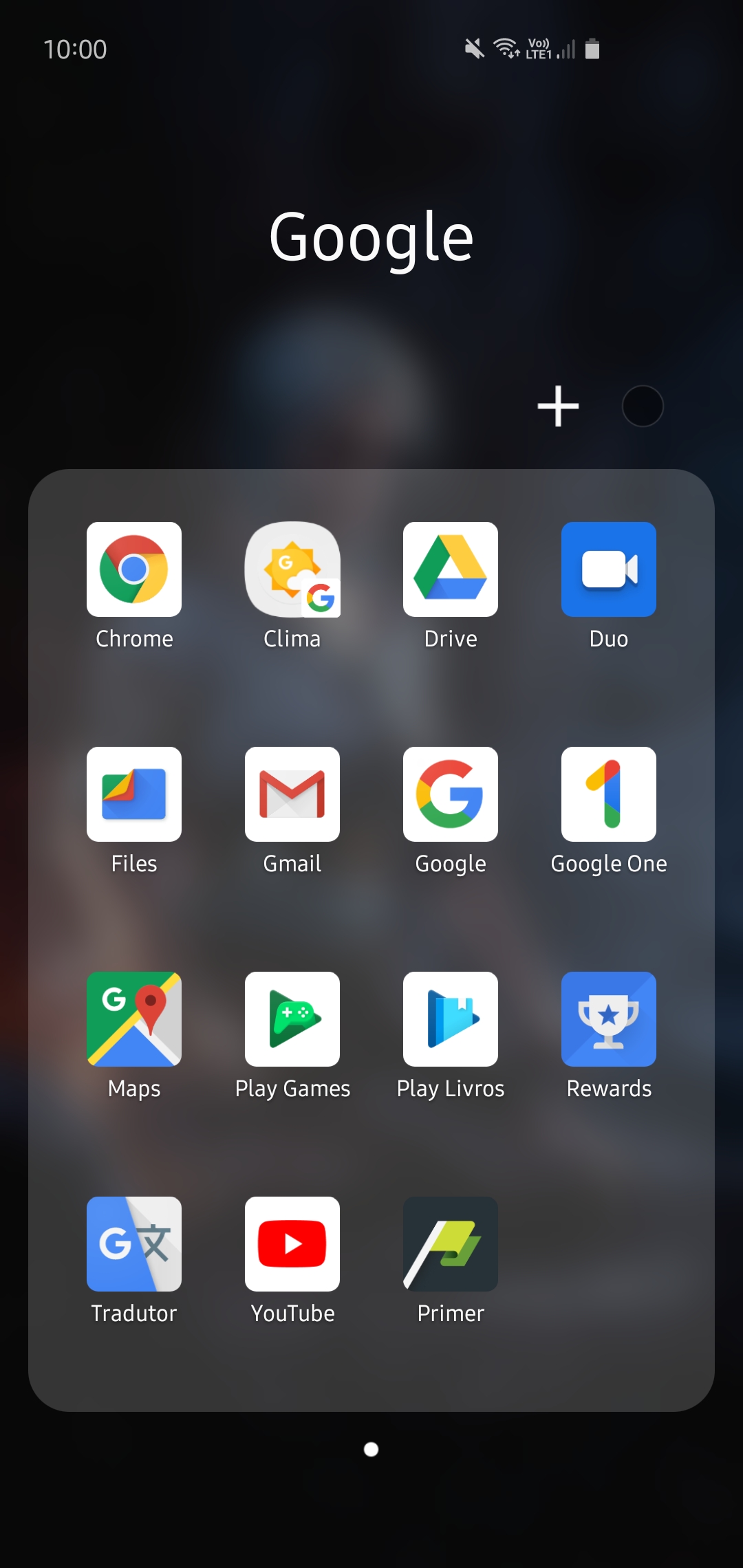Open Play Livros
This screenshot has height=1568, width=743.
451,1019
